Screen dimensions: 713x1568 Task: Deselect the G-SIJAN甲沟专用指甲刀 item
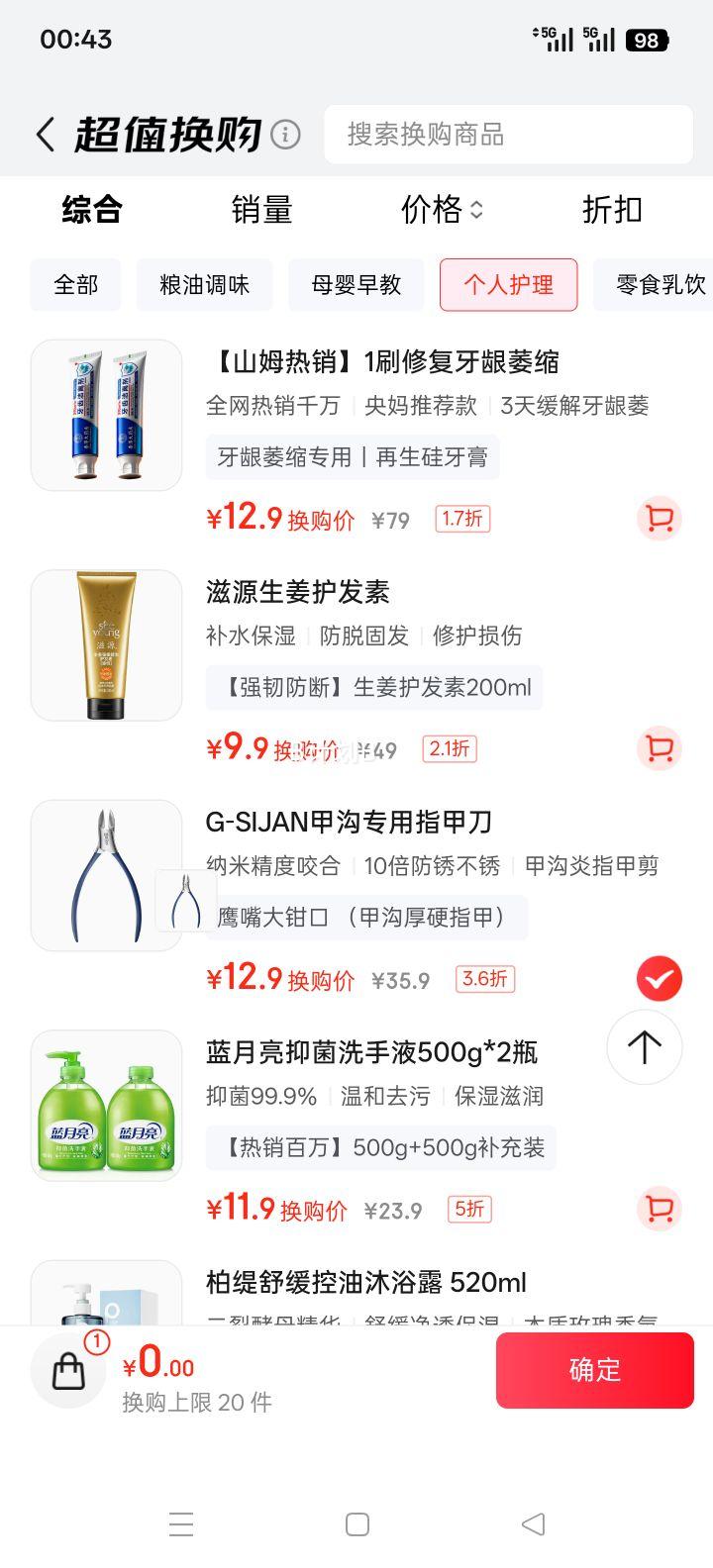click(x=659, y=979)
